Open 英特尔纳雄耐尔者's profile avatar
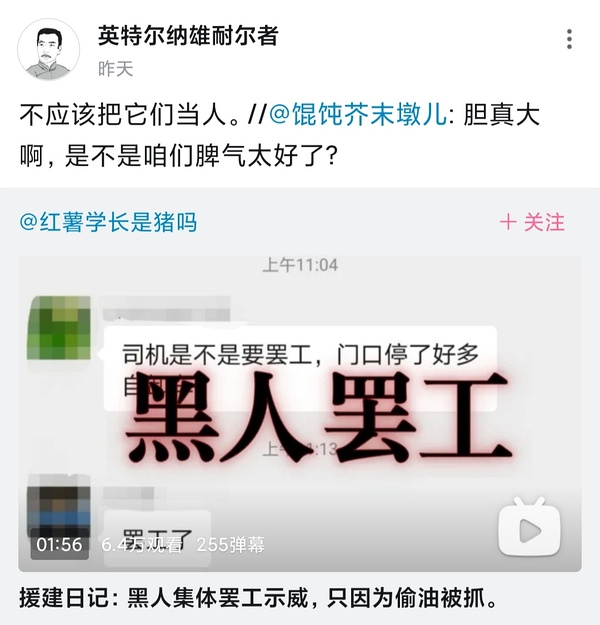This screenshot has width=600, height=625. pos(49,50)
